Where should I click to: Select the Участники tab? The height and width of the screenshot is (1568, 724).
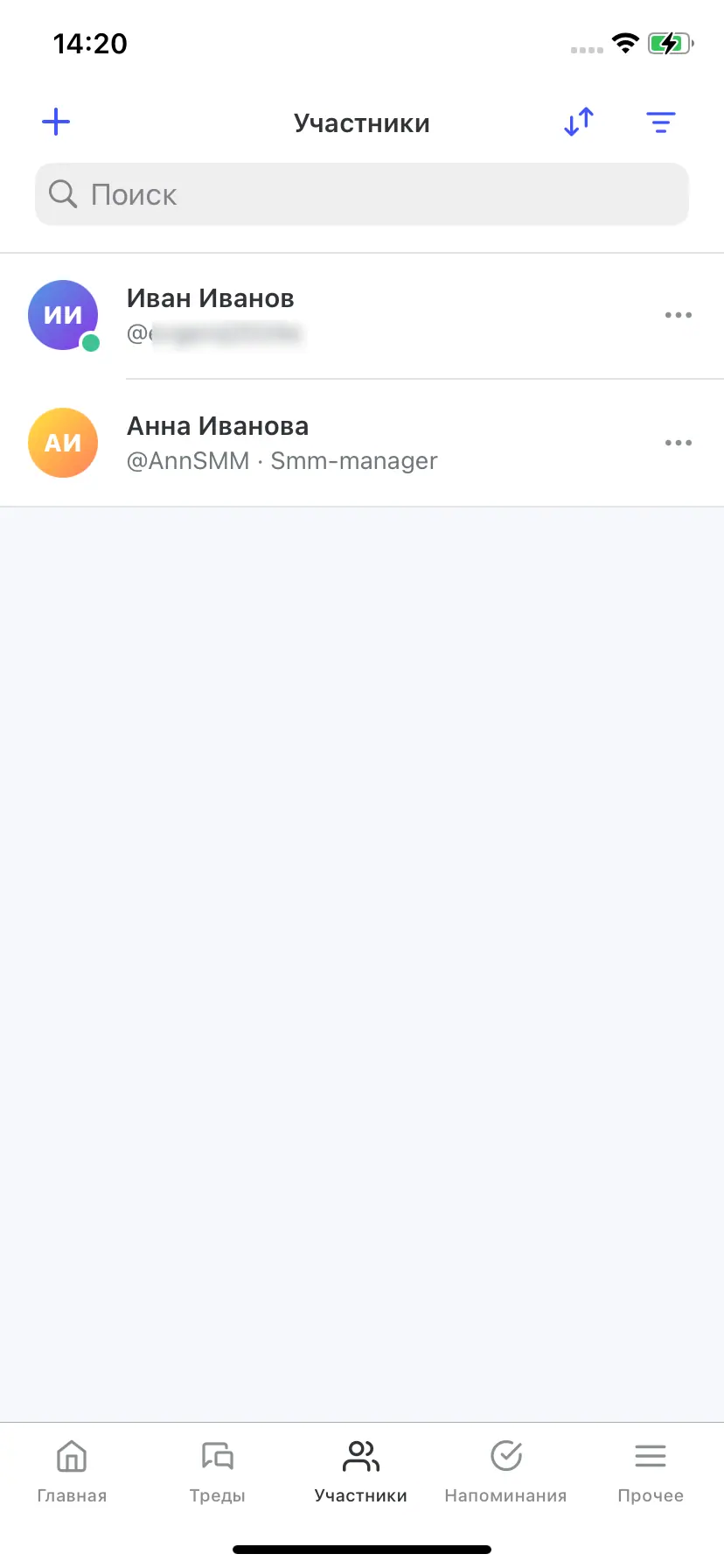coord(361,1470)
